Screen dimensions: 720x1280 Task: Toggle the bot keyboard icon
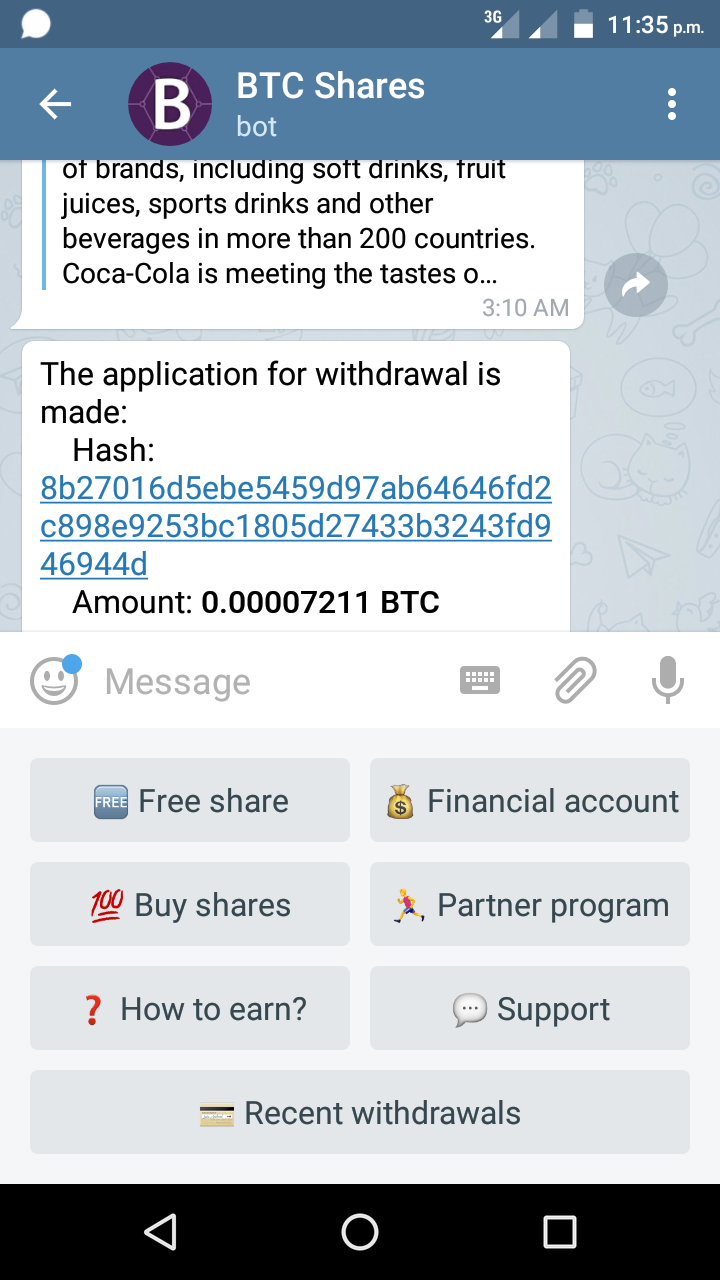(480, 681)
